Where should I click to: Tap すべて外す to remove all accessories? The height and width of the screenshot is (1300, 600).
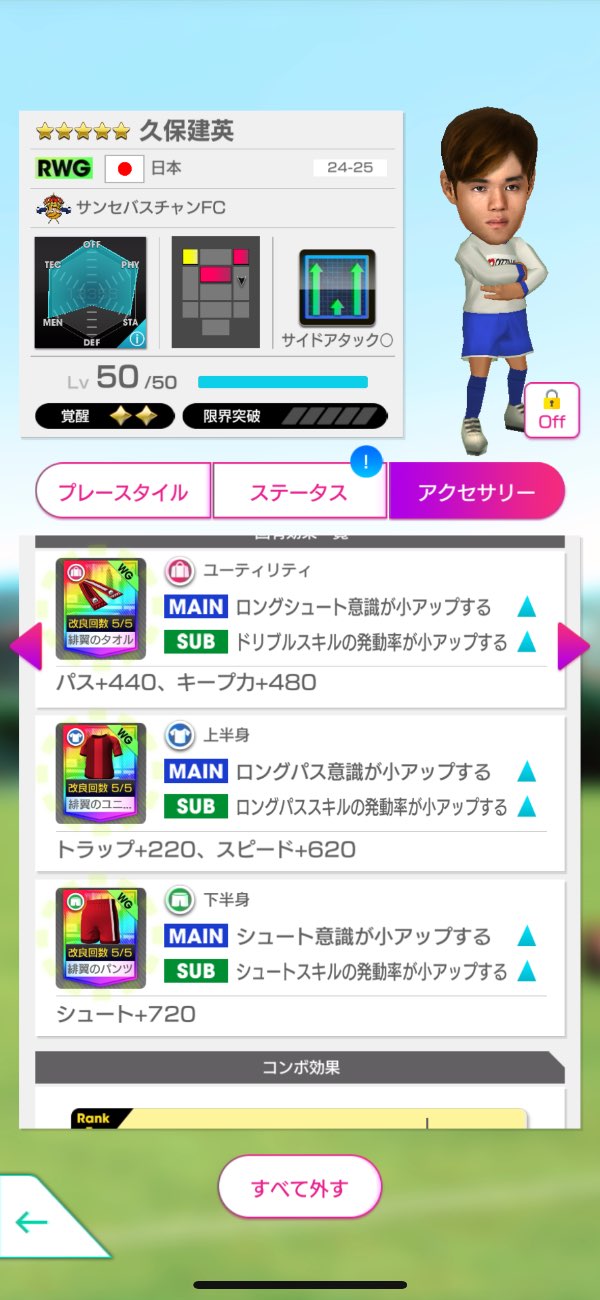(300, 1188)
